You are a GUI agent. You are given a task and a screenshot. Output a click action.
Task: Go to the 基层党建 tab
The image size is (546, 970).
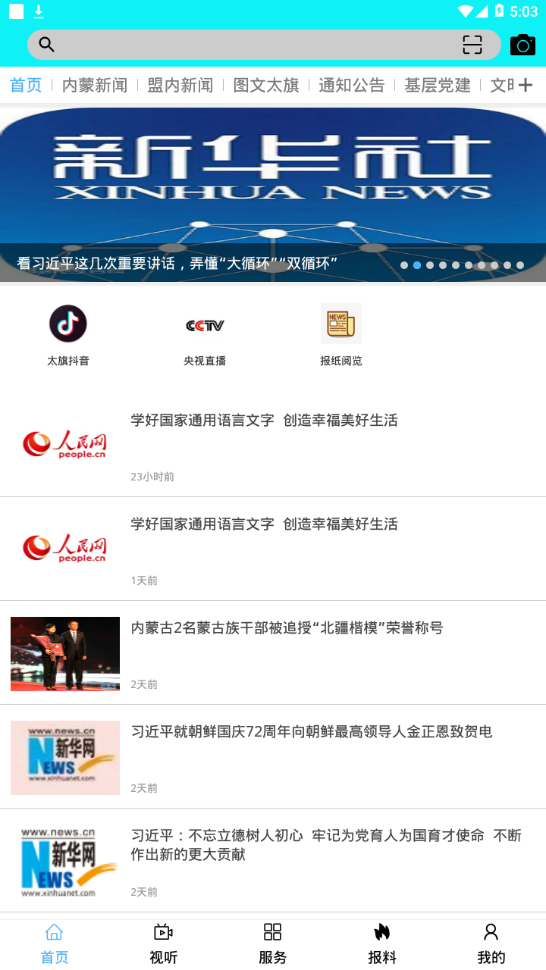point(437,85)
